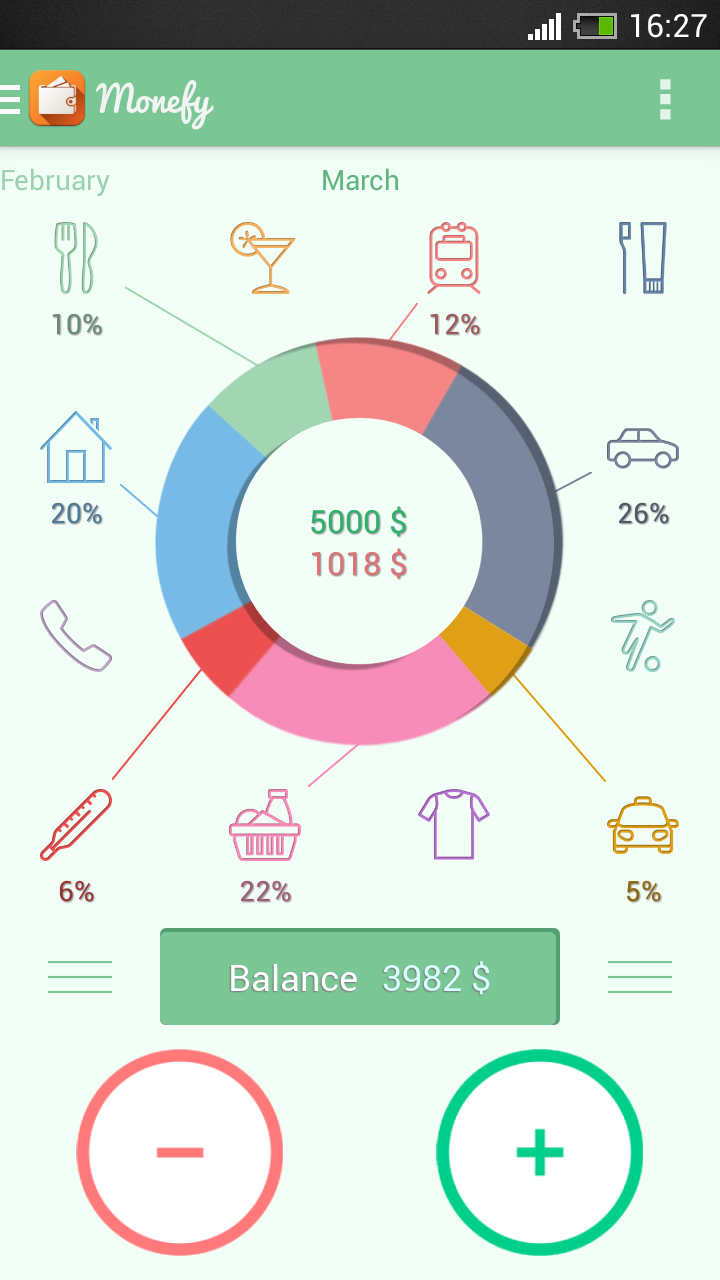
Task: Select the house category icon
Action: click(x=76, y=447)
